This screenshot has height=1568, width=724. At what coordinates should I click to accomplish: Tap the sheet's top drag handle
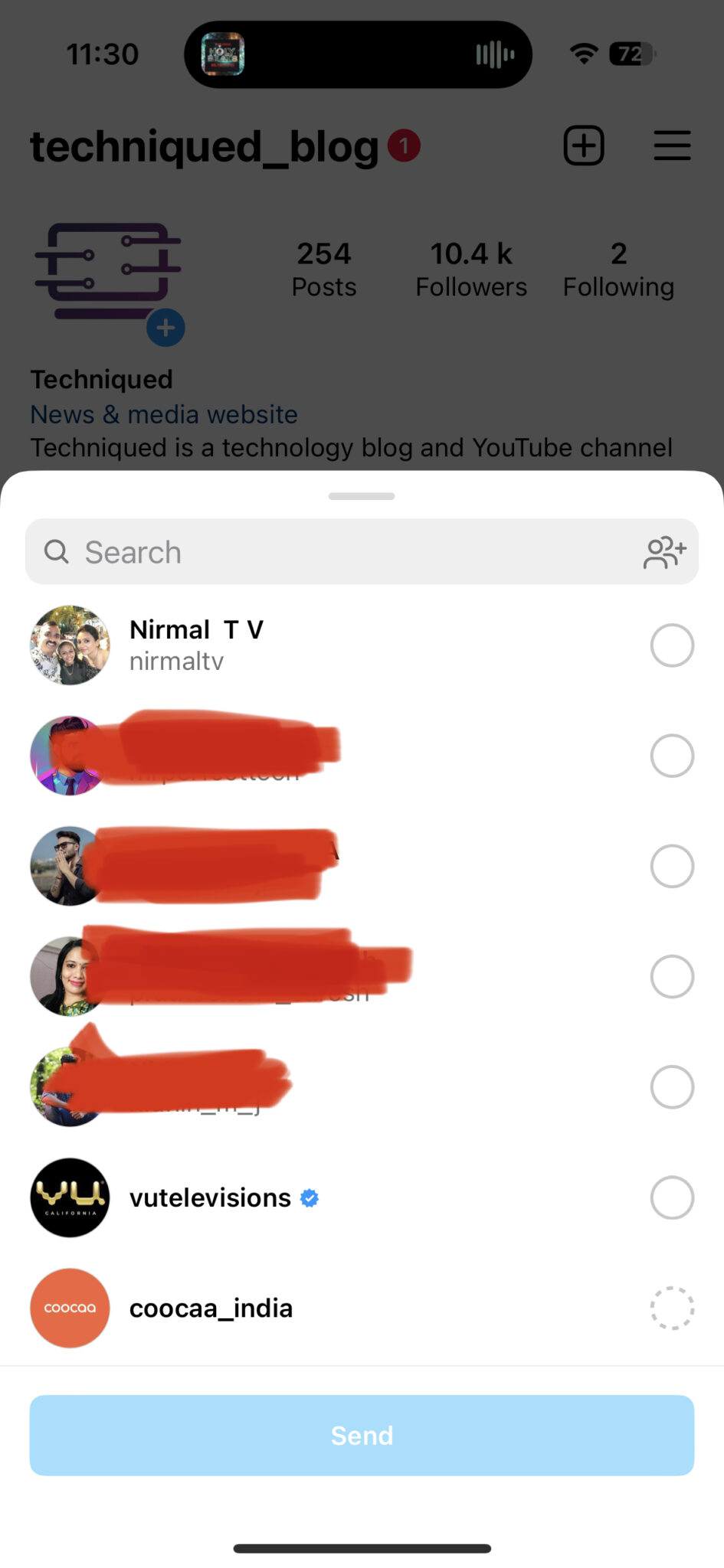[x=362, y=496]
